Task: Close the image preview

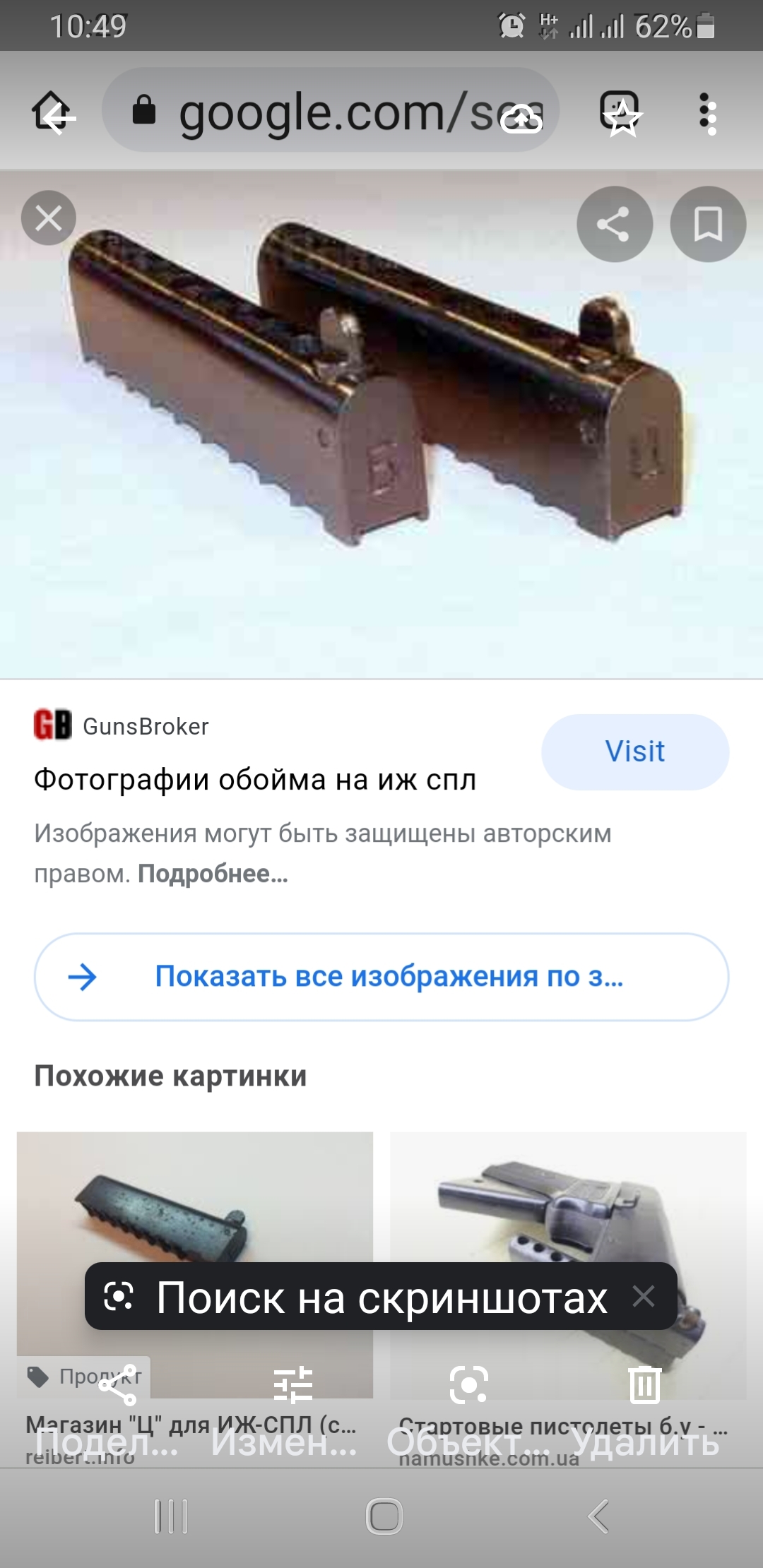Action: (48, 218)
